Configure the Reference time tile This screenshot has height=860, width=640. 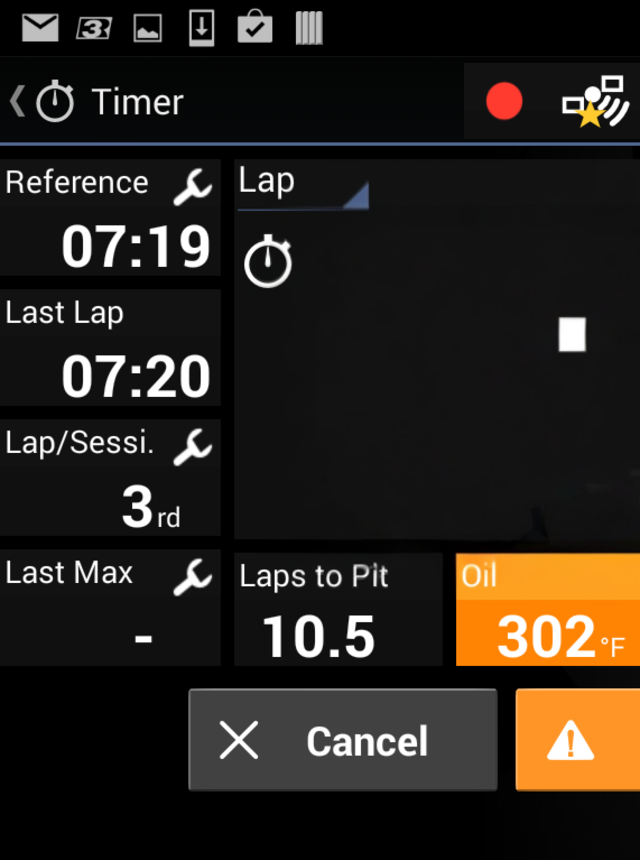(192, 186)
